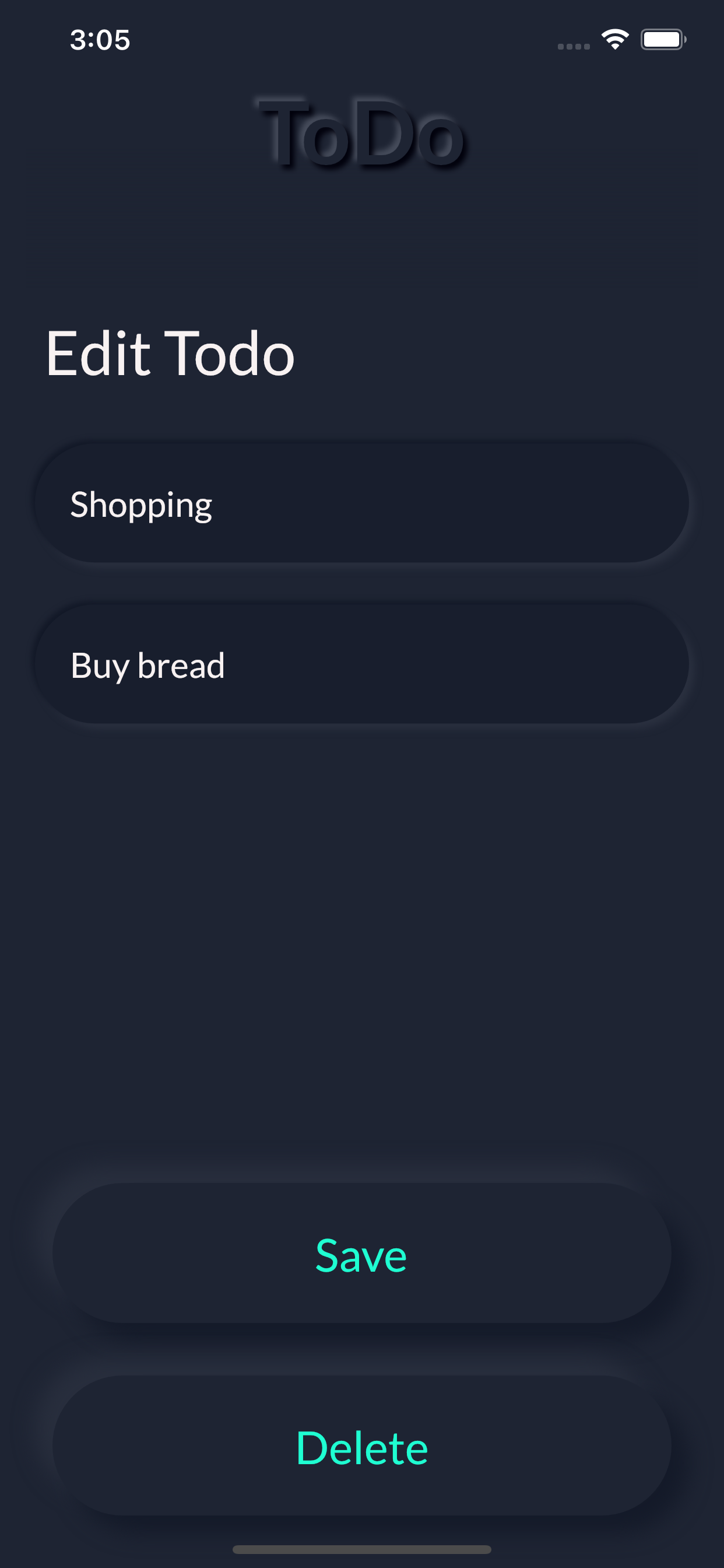724x1568 pixels.
Task: Tap the Buy bread description field
Action: pos(361,664)
